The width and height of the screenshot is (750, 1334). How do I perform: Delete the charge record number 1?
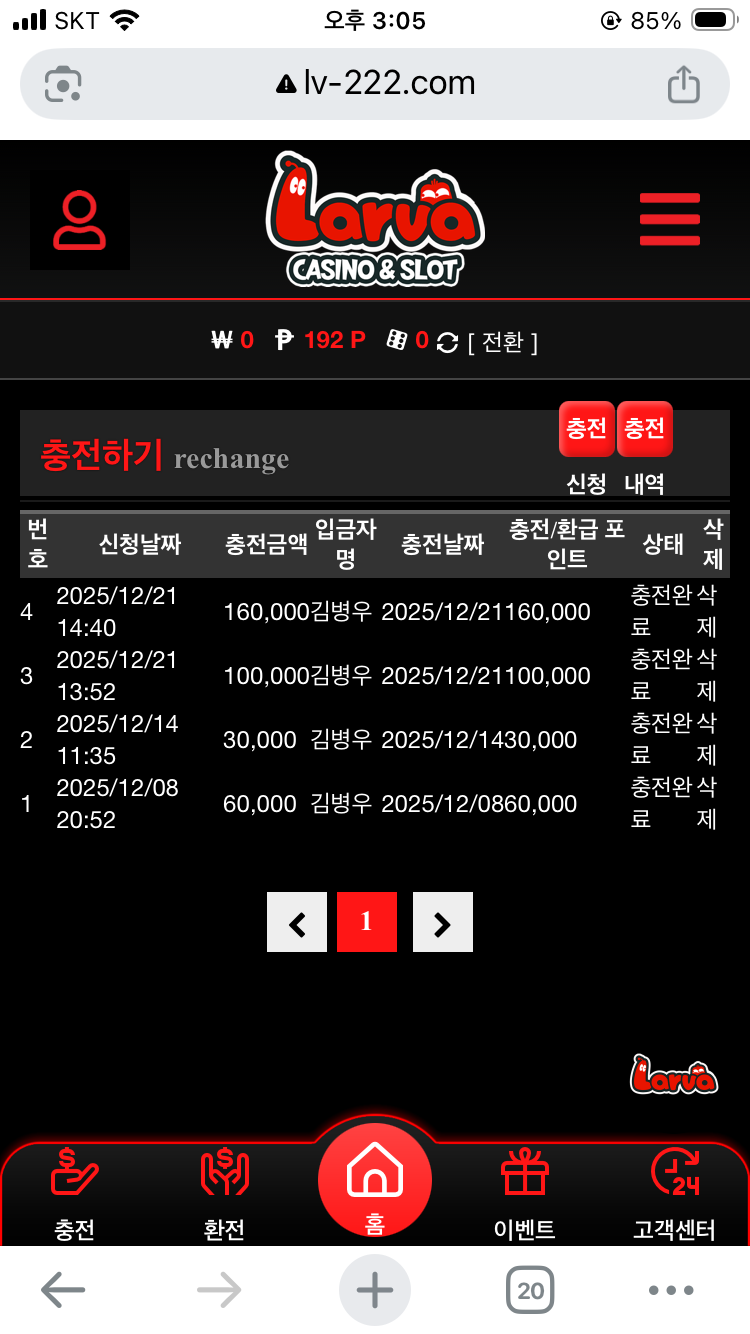click(707, 803)
